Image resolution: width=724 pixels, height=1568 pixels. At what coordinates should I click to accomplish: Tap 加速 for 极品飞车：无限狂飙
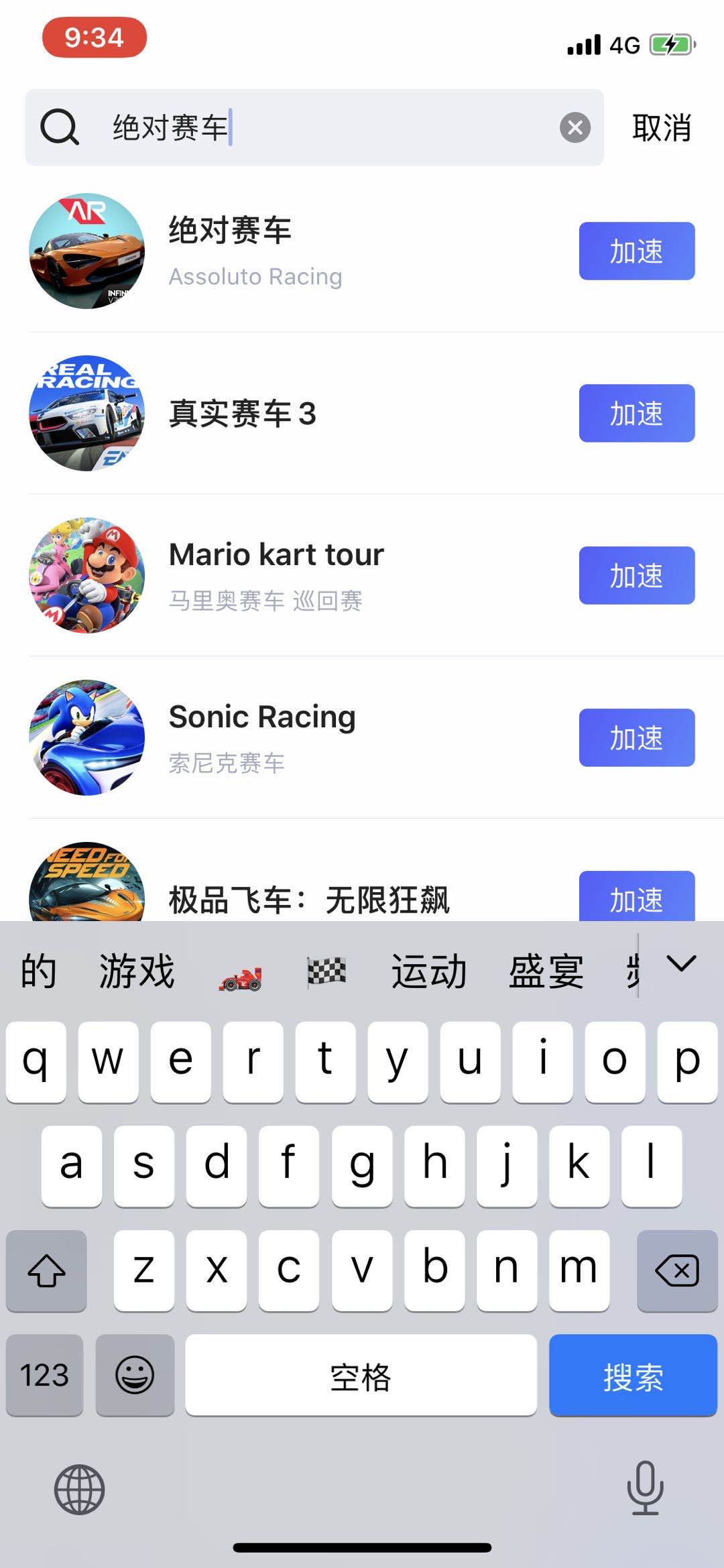coord(636,897)
